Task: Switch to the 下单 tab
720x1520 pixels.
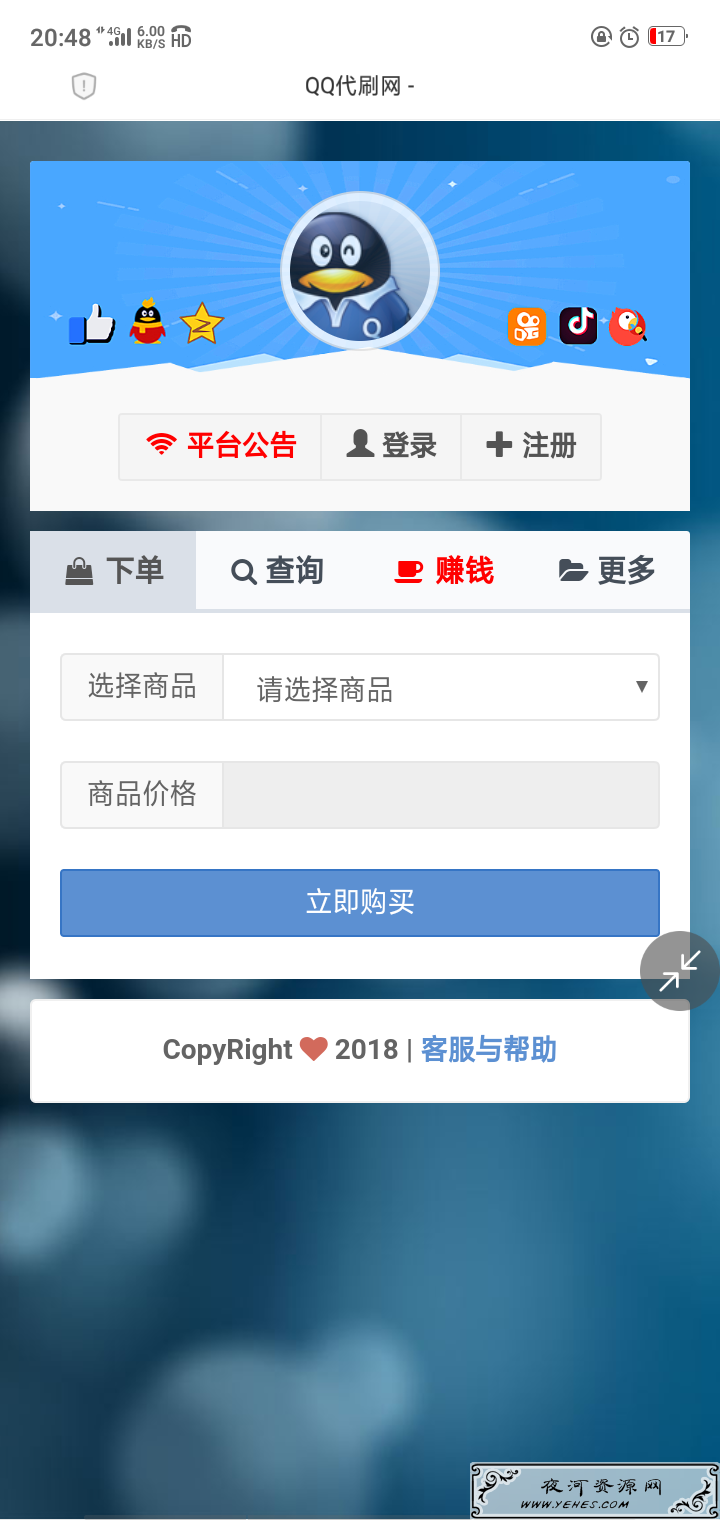Action: (113, 571)
